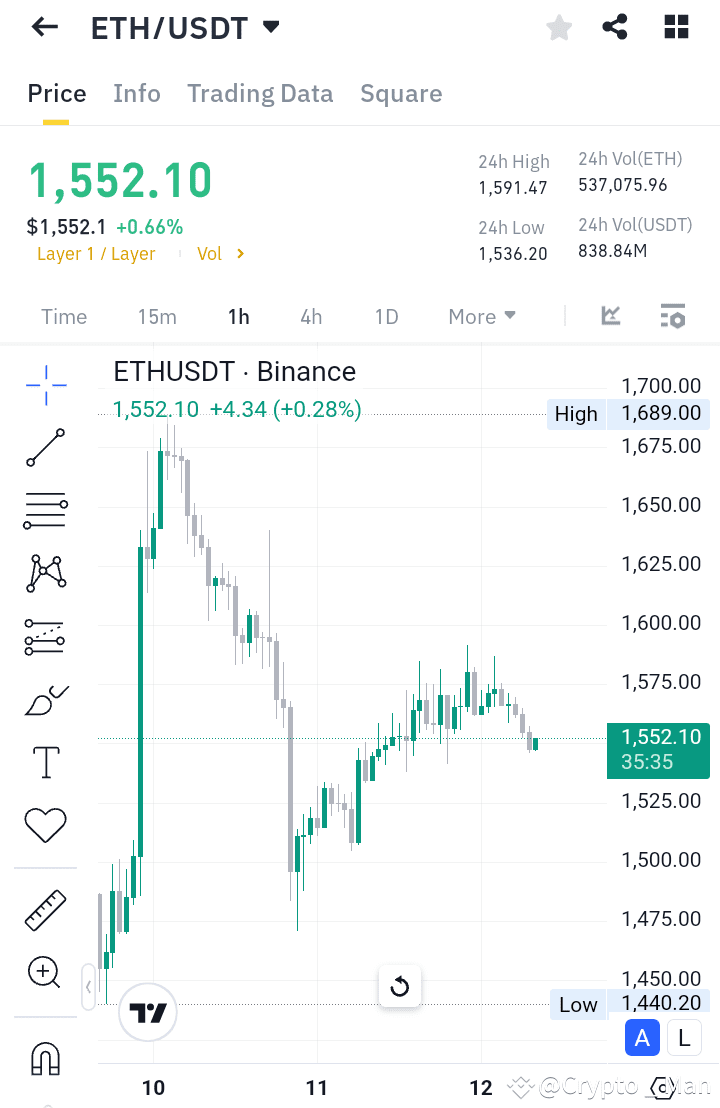Select the XABCD pattern tool
The image size is (720, 1108).
(x=44, y=573)
